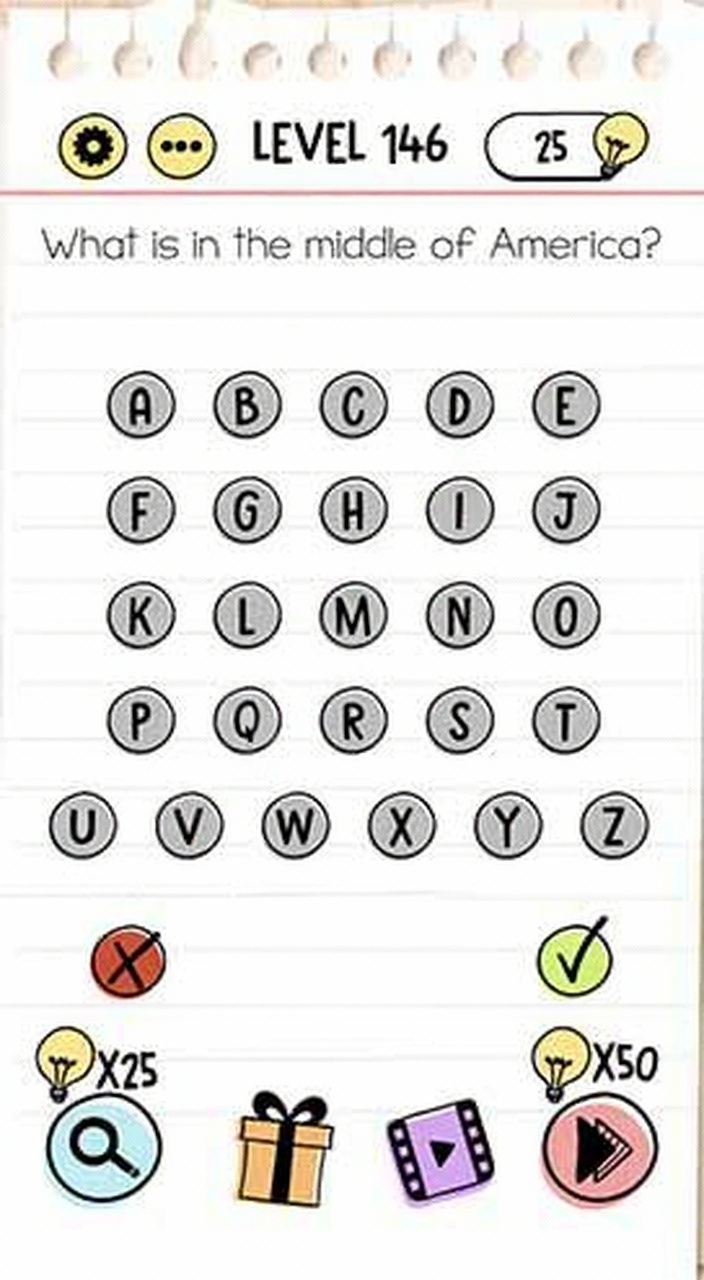The height and width of the screenshot is (1280, 704).
Task: Select letter A
Action: pos(141,405)
